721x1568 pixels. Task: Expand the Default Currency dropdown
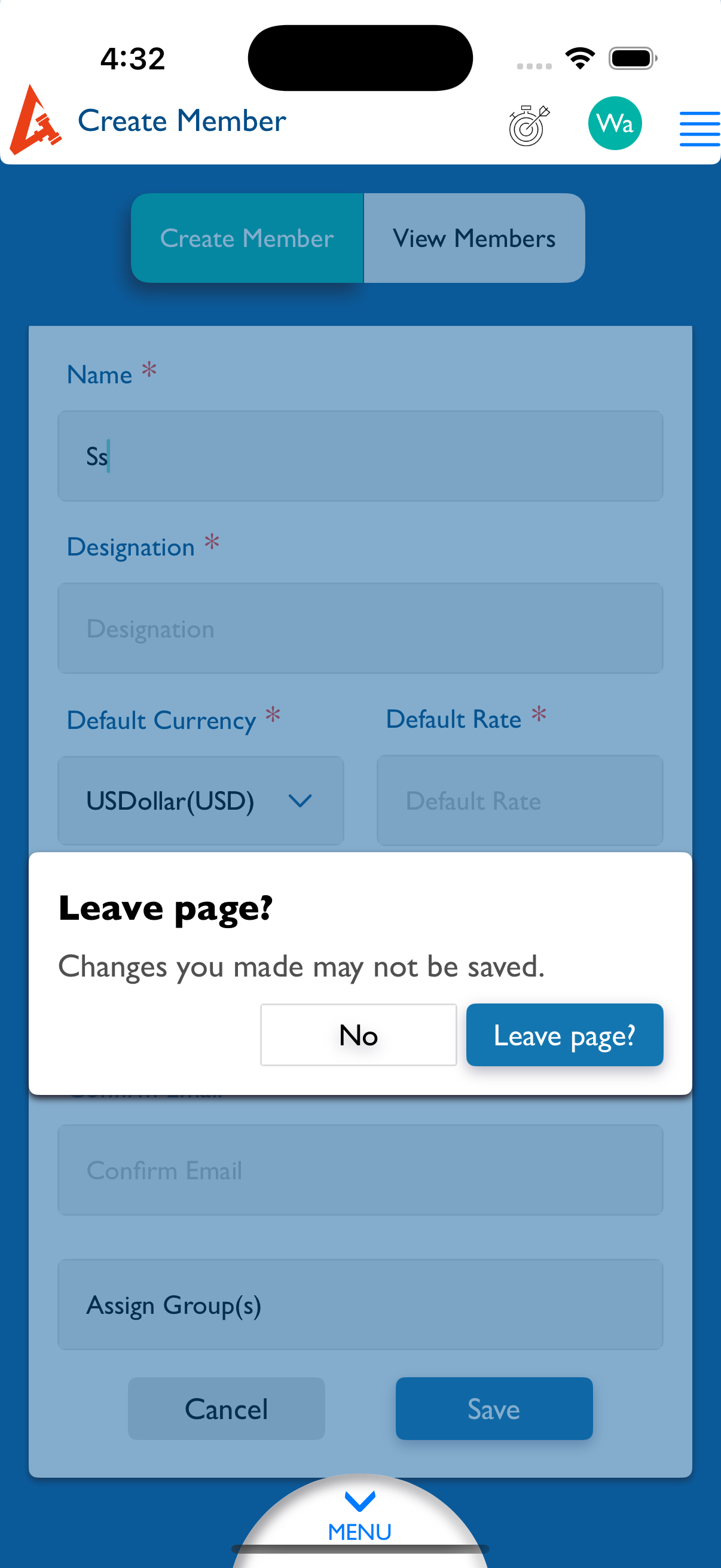click(201, 800)
